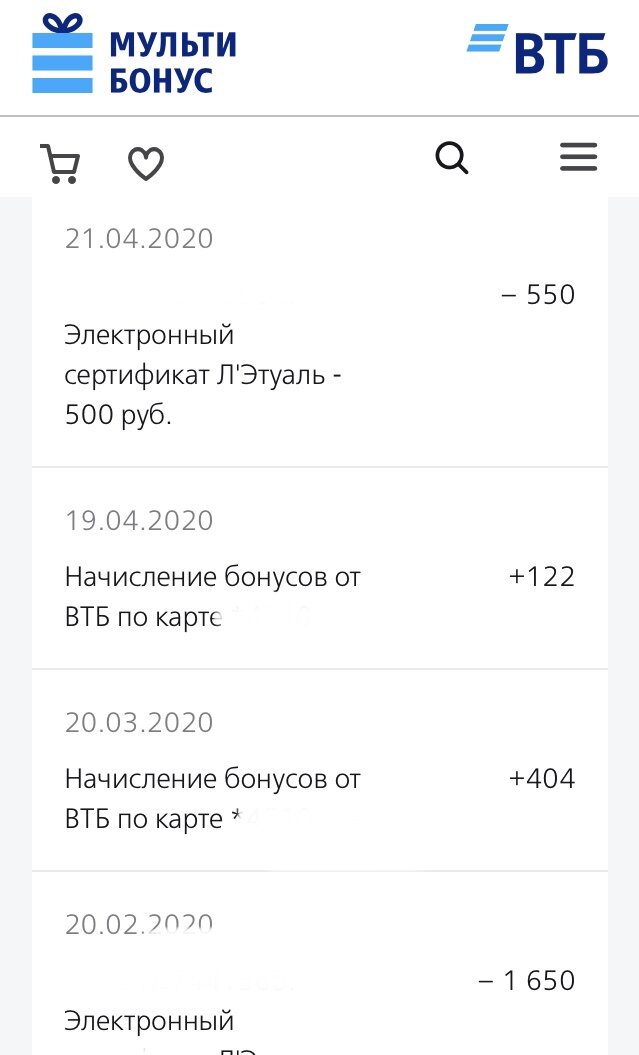
Task: Go to the Мультибонус home logo
Action: point(135,54)
